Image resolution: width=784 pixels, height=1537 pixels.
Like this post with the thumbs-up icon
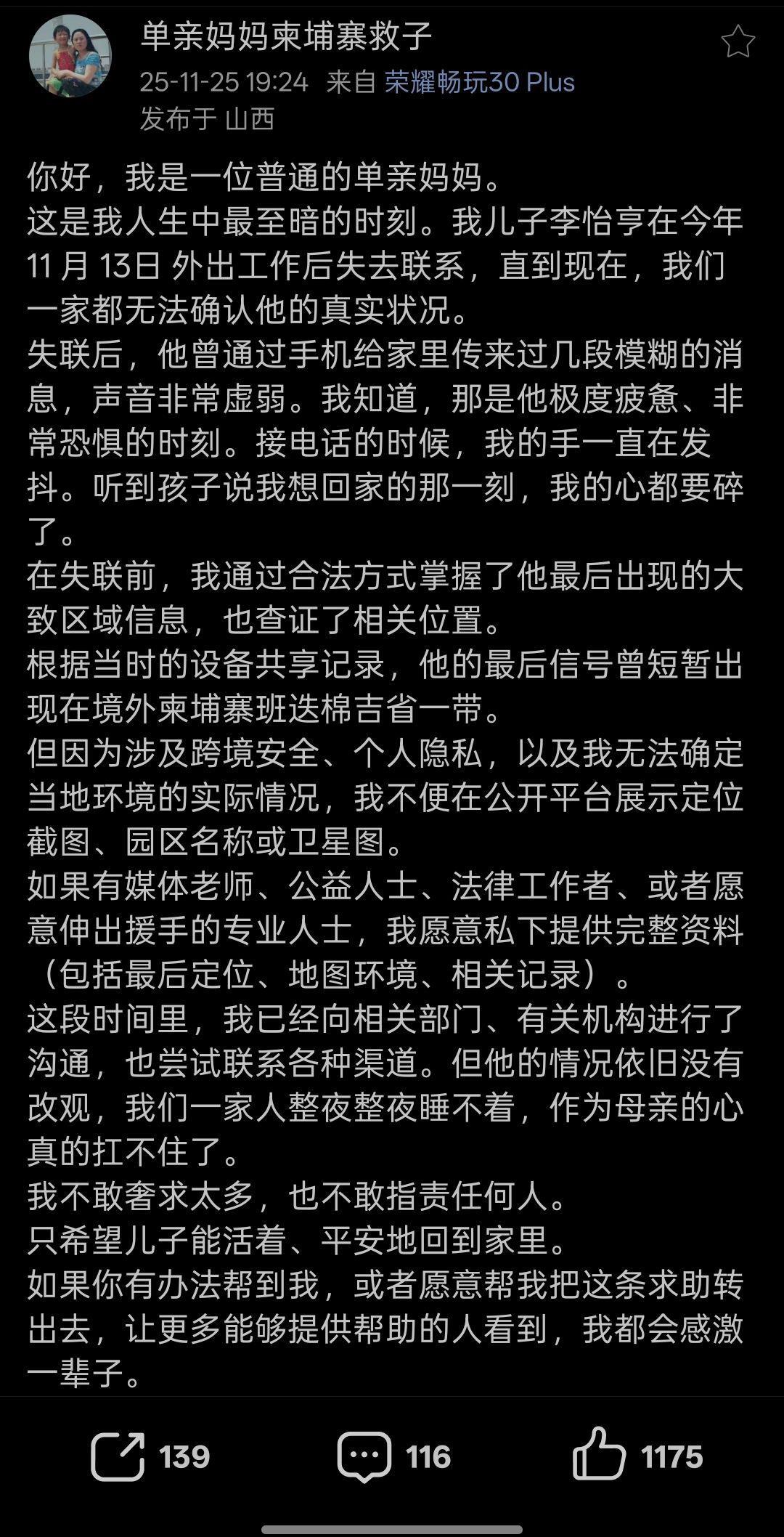click(599, 1455)
